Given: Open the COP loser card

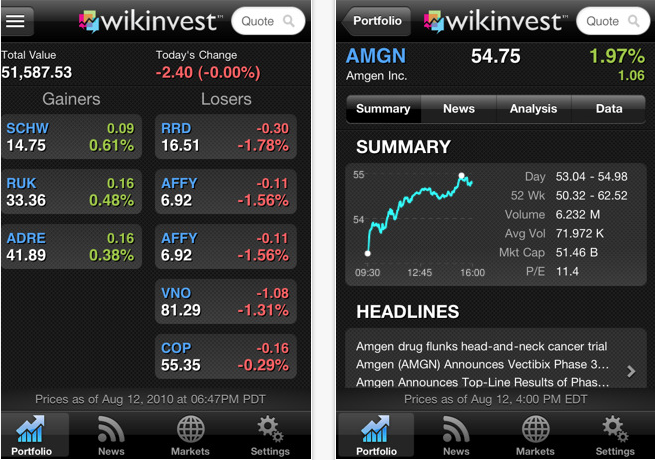Looking at the screenshot, I should pos(226,356).
